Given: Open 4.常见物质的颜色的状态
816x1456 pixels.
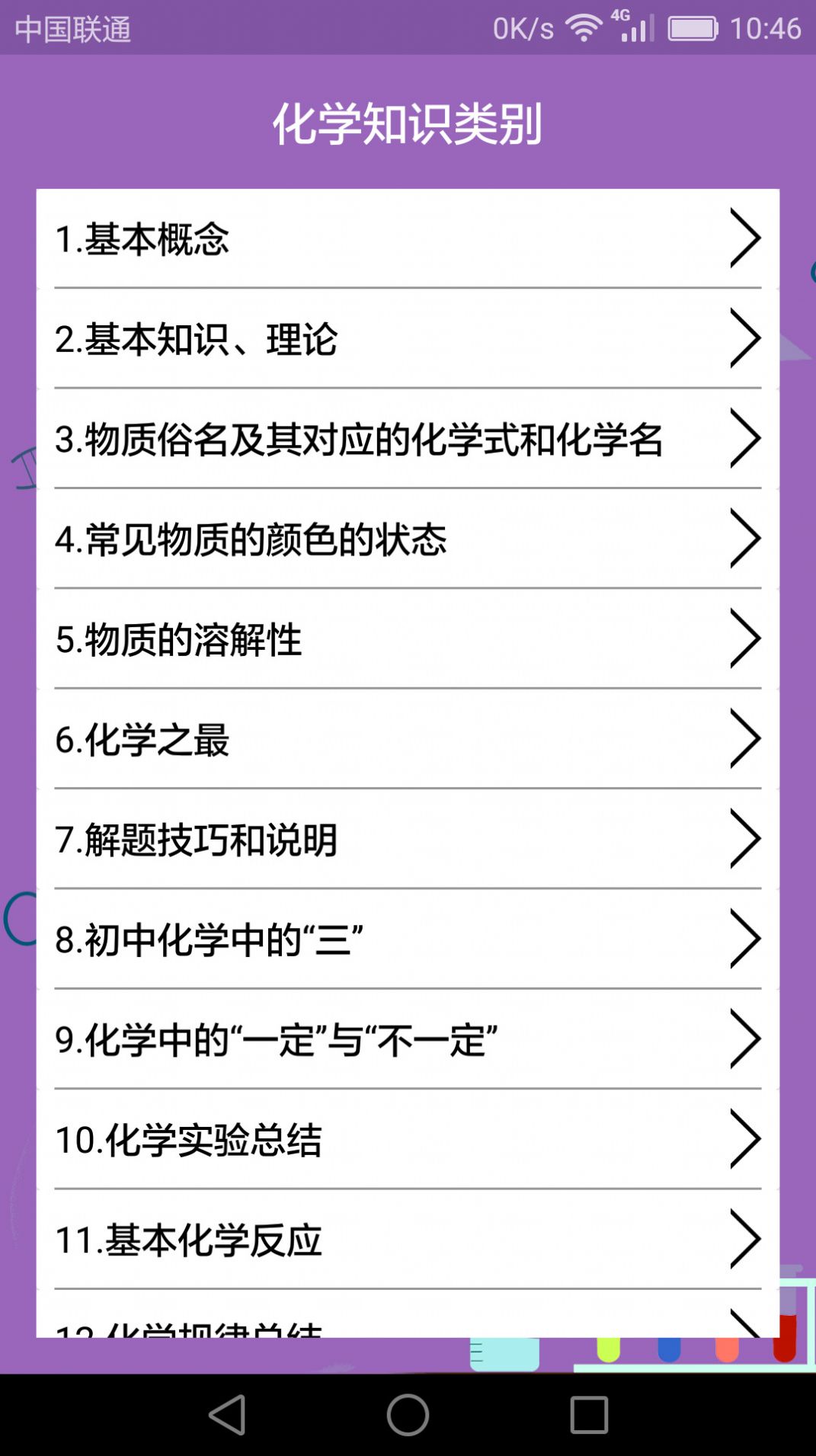Looking at the screenshot, I should click(408, 538).
